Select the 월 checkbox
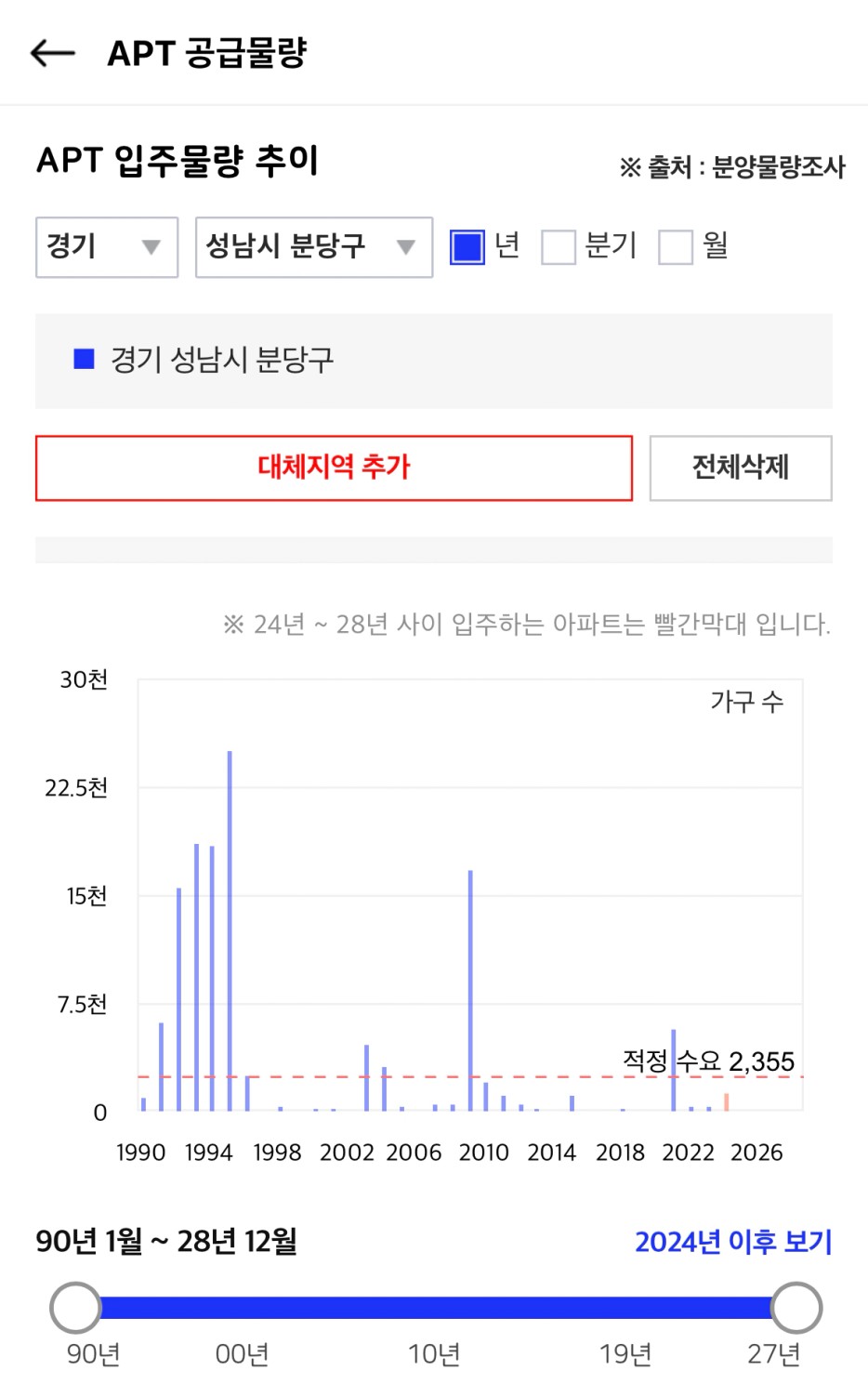This screenshot has width=868, height=1397. (x=676, y=247)
